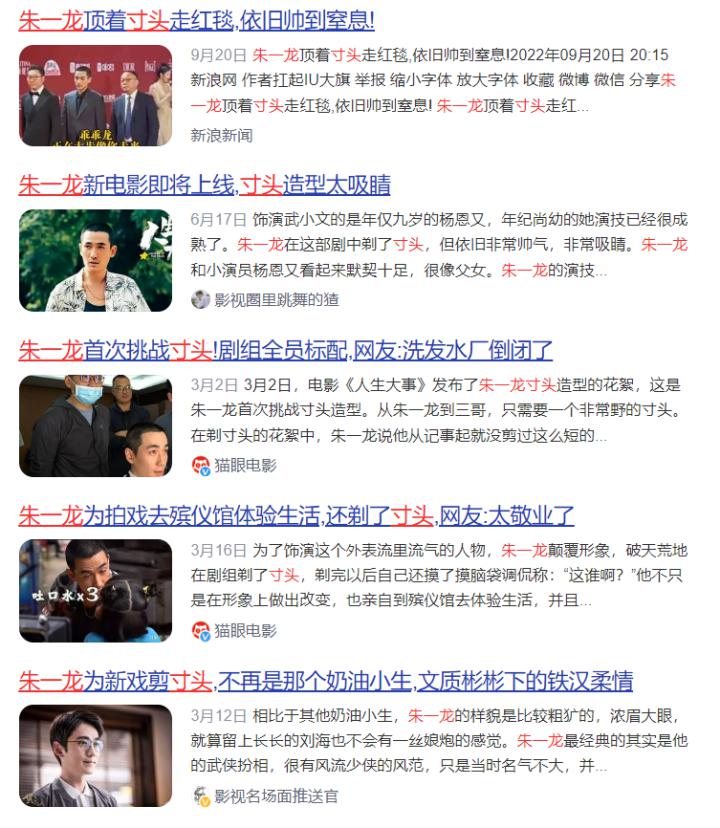Tap the red carpet thumbnail of the 新浪新闻 result
Screen dimensions: 720x828
click(95, 95)
